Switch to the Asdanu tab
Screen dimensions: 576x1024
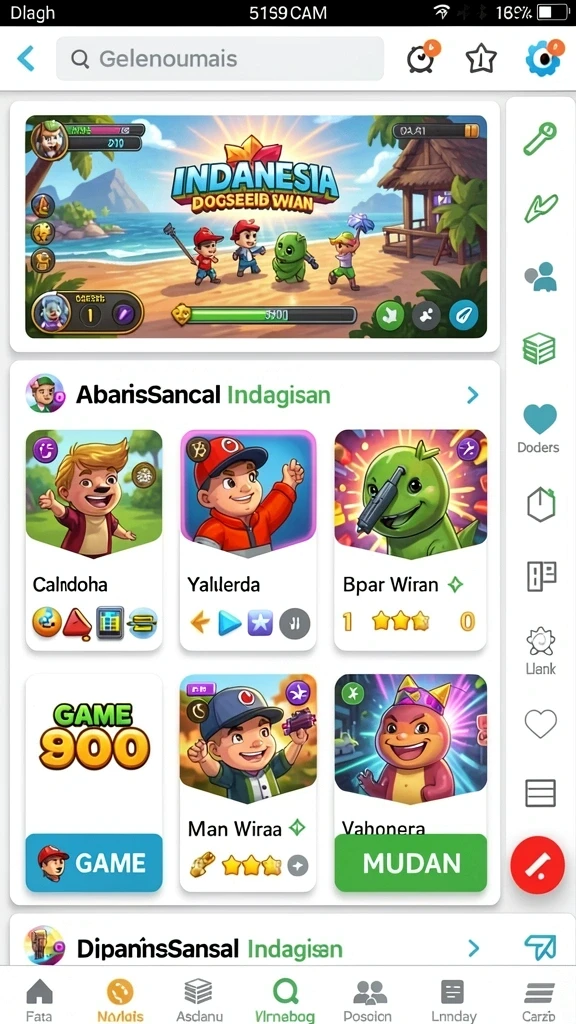click(199, 1000)
